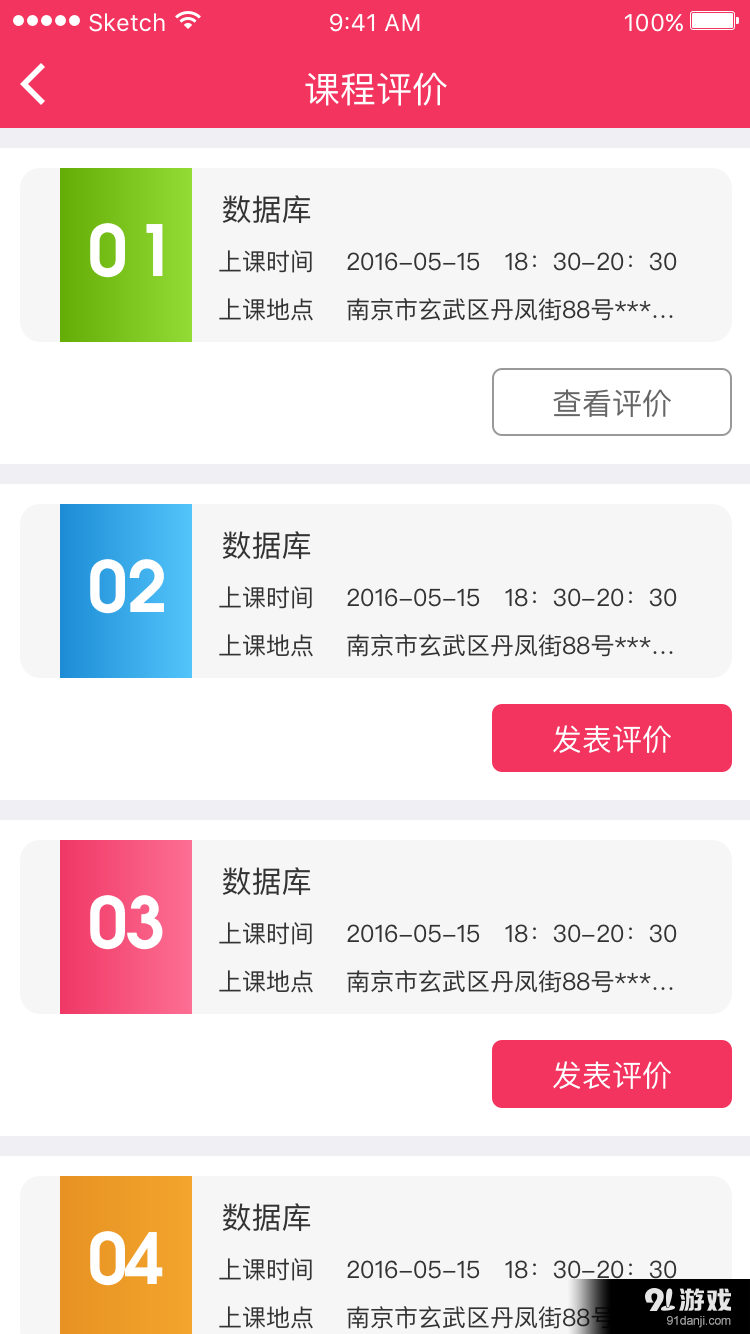Select the green 01 course badge
This screenshot has height=1334, width=750.
pos(125,255)
